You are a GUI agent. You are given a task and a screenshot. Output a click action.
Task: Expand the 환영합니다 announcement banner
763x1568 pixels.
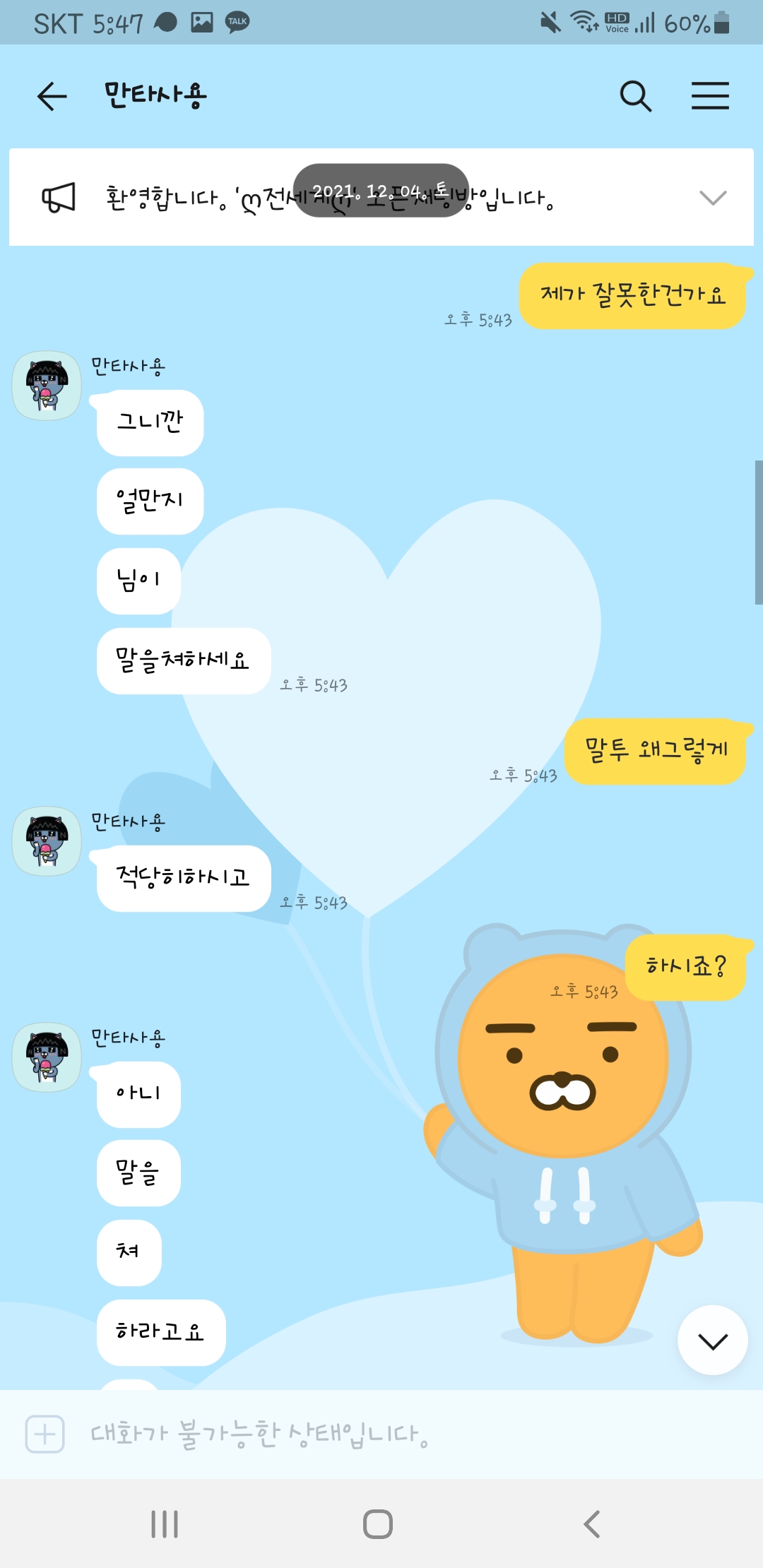[712, 198]
